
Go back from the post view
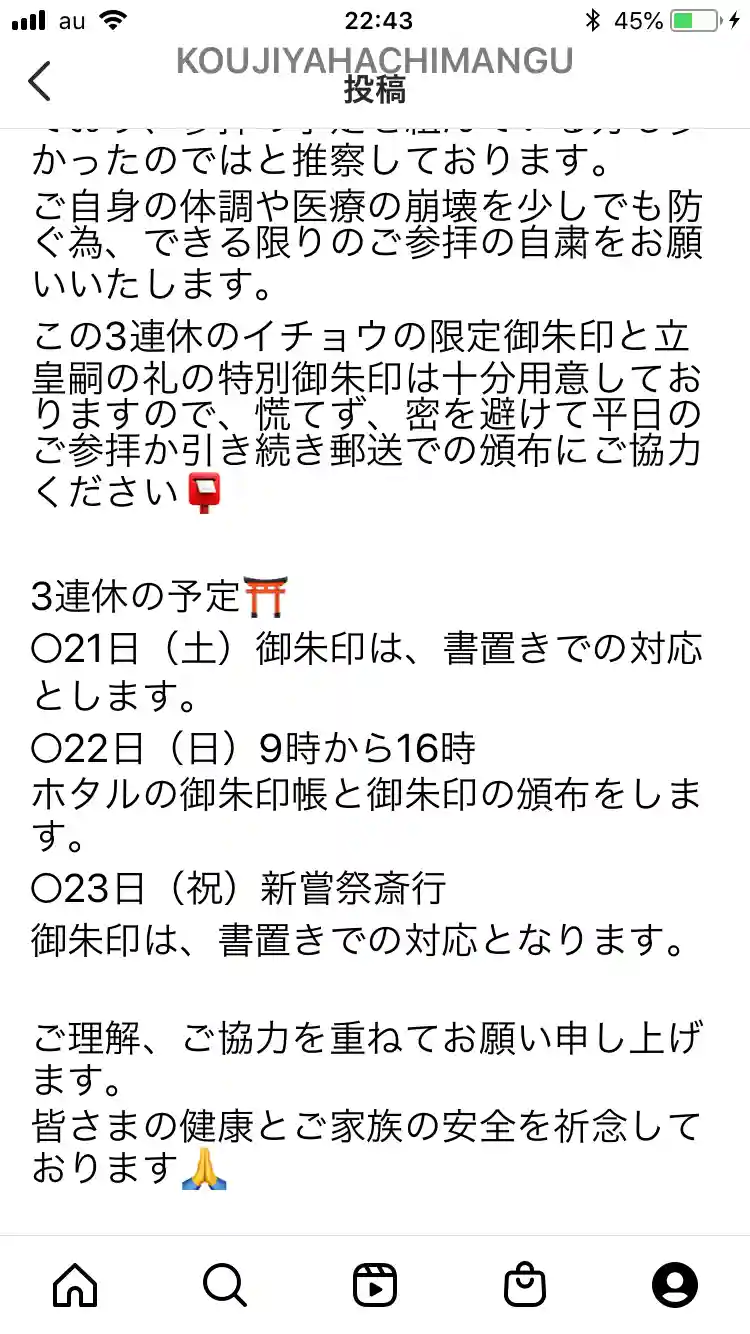click(x=40, y=81)
